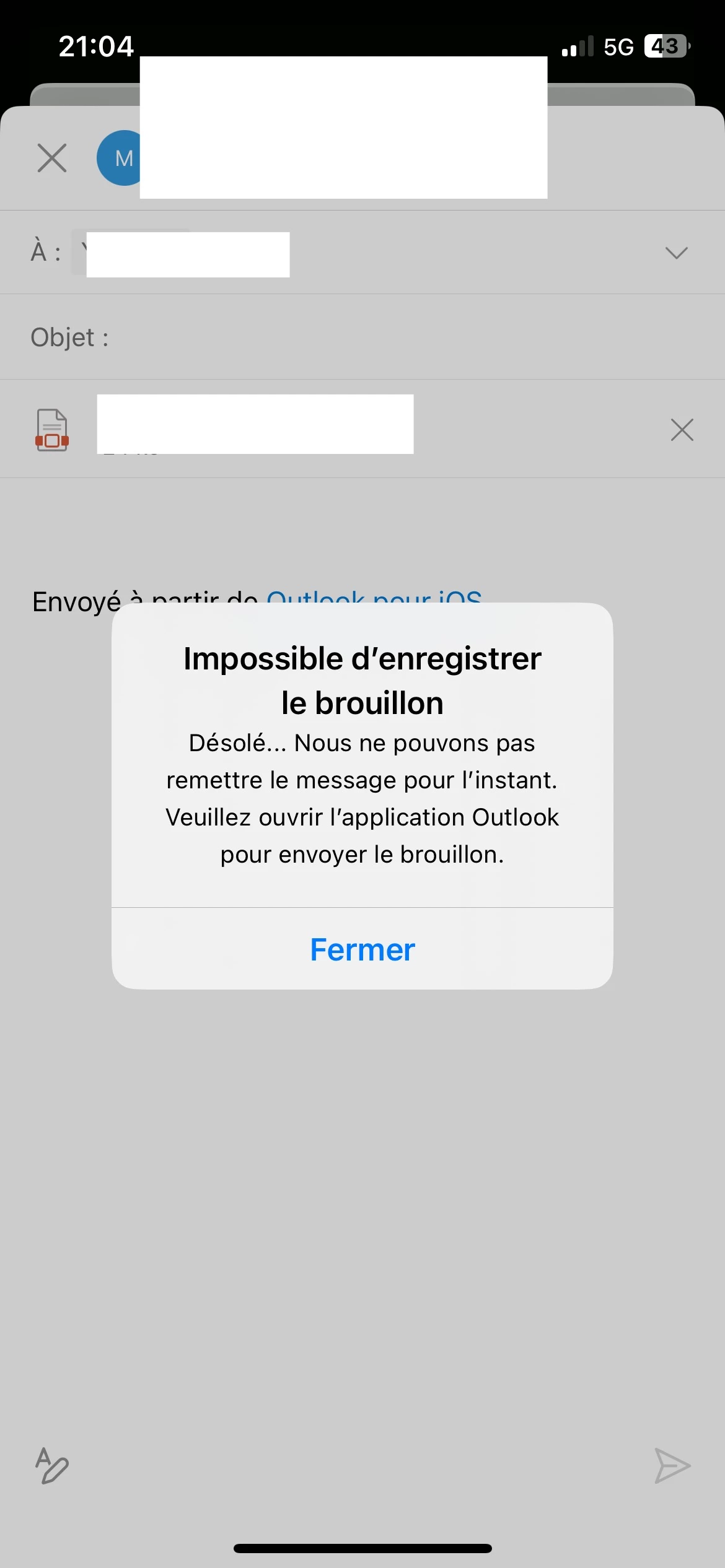This screenshot has width=725, height=1568.
Task: Expand the recipient fields chevron
Action: click(x=676, y=253)
